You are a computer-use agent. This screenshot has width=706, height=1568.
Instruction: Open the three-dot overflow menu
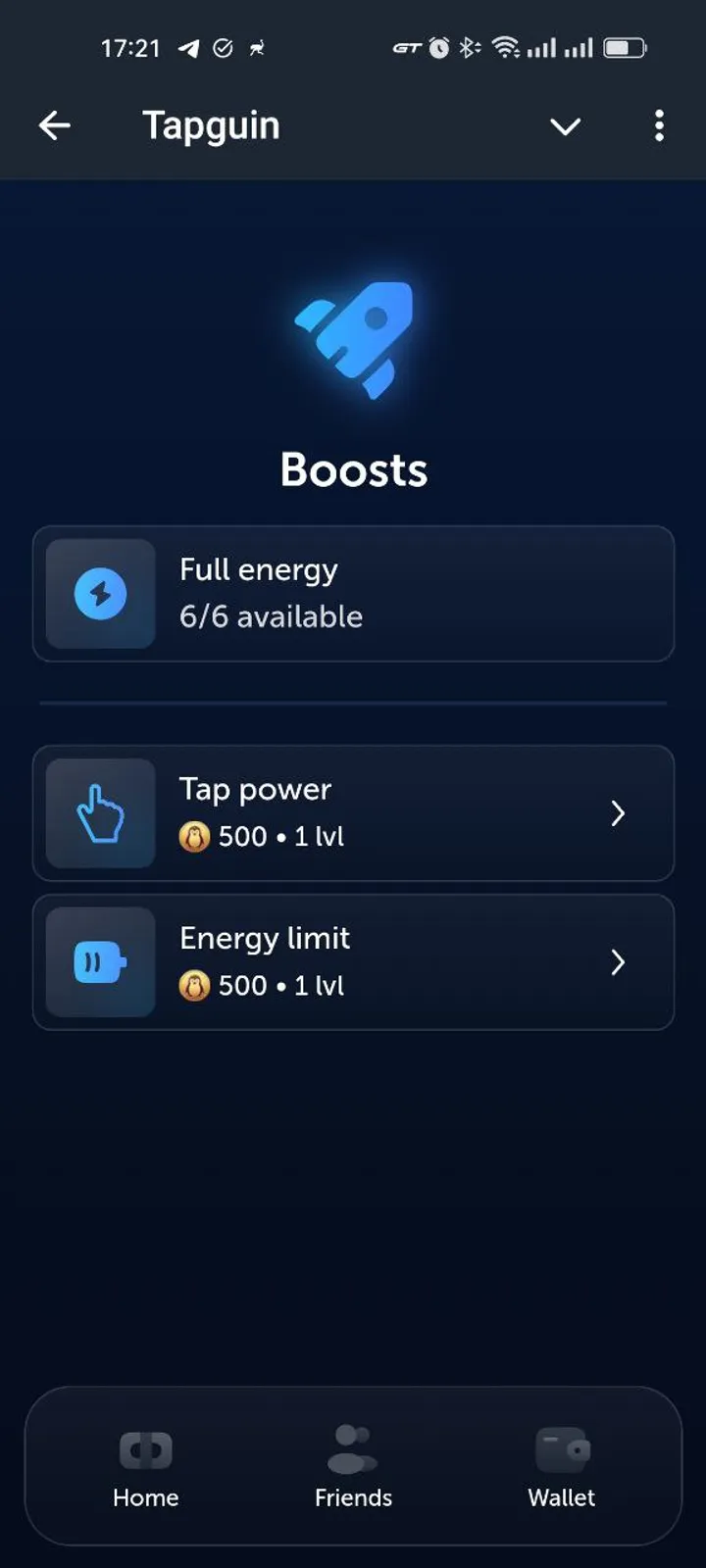pyautogui.click(x=659, y=125)
